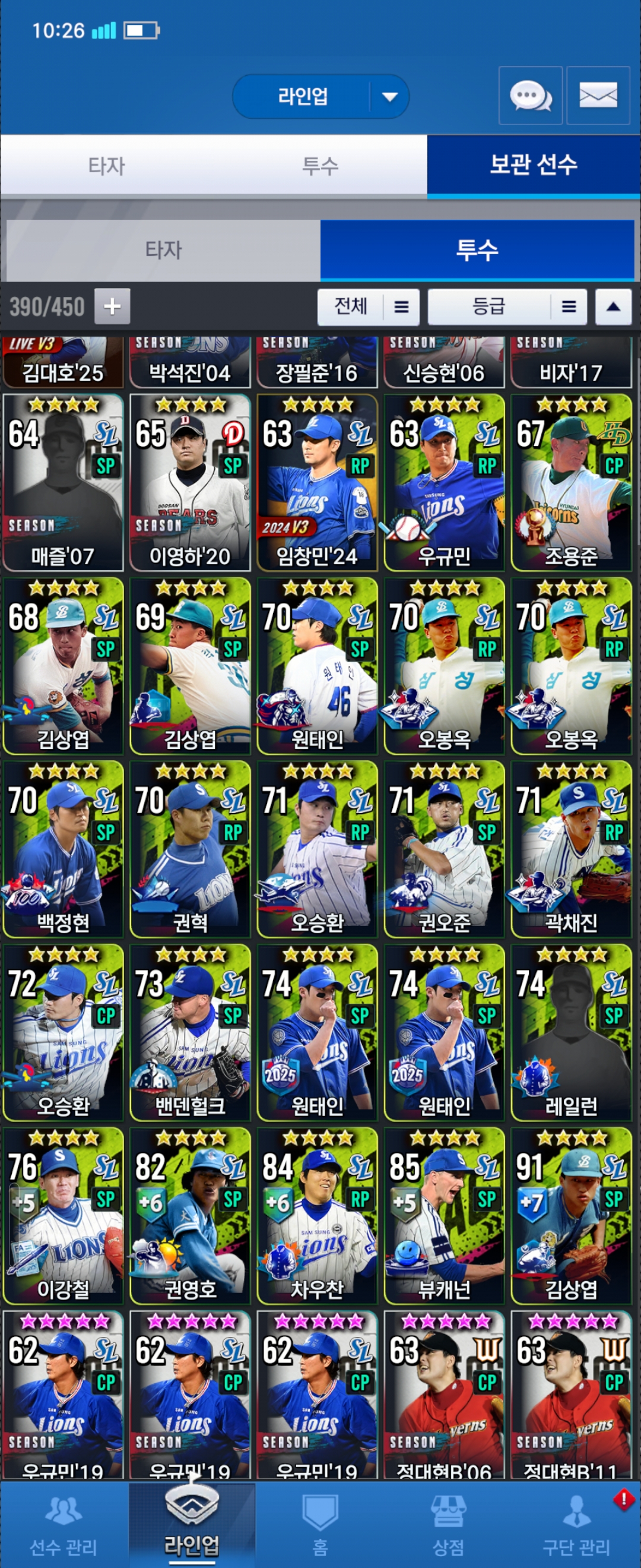
Task: Open the 레일런 player card
Action: (x=570, y=1032)
